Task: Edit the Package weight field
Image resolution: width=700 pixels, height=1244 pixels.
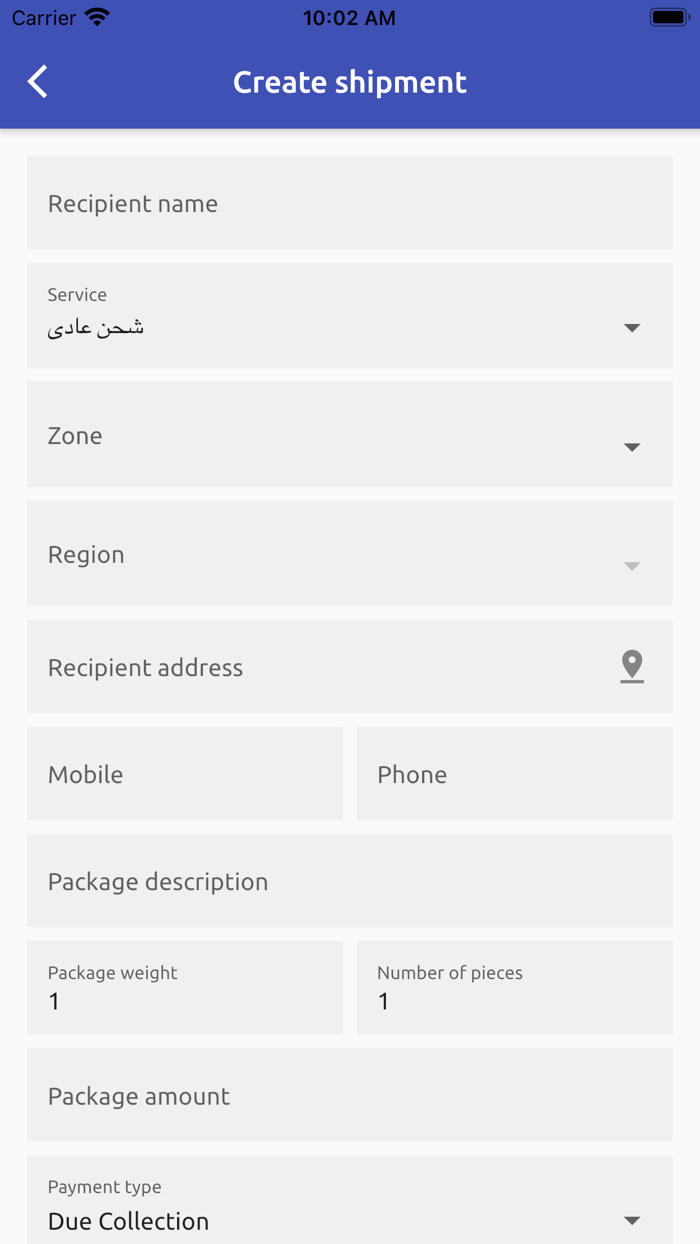Action: [x=185, y=987]
